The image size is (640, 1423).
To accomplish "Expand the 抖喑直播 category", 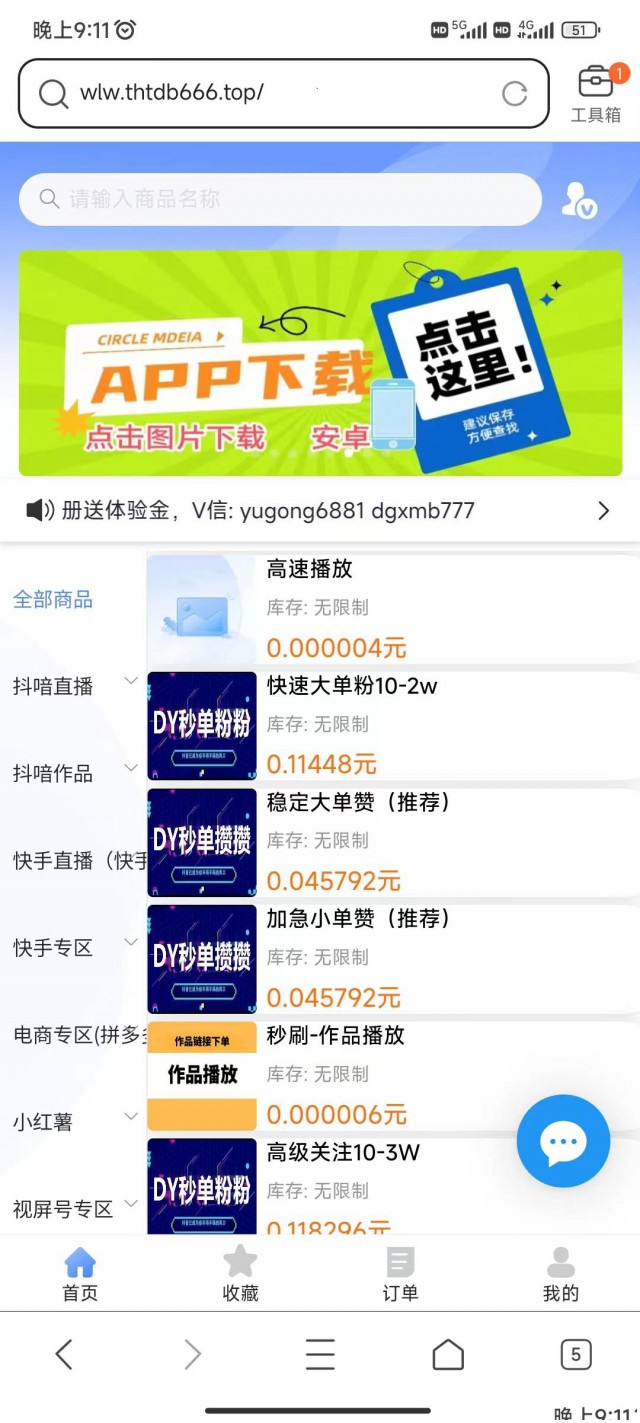I will pos(130,682).
